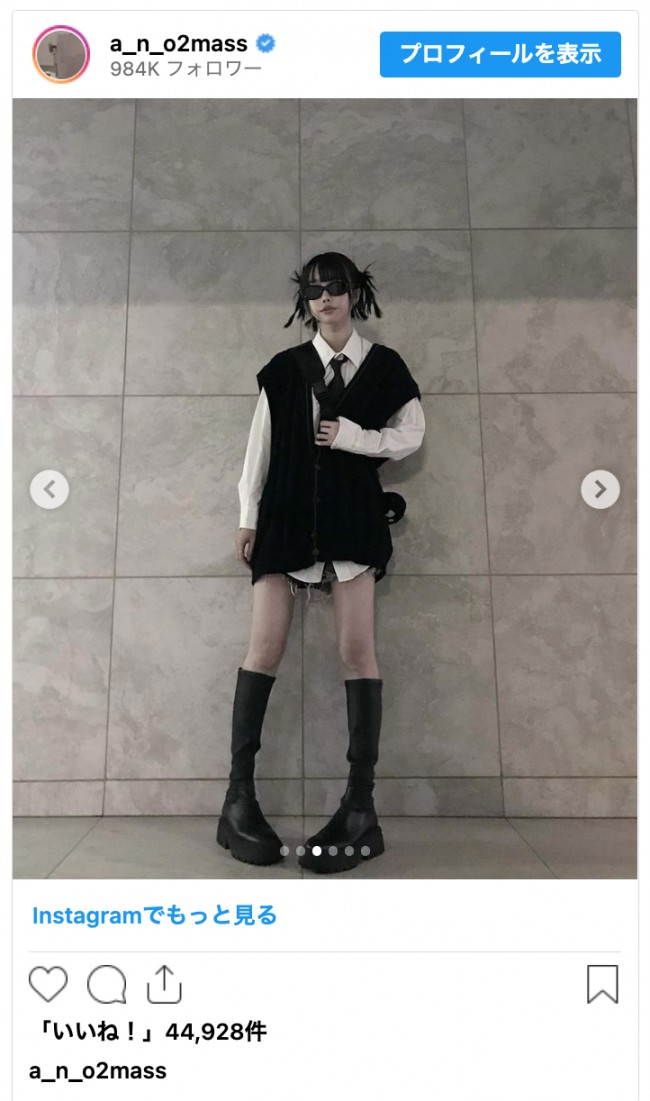The height and width of the screenshot is (1101, 650).
Task: Like the post with the heart icon
Action: (48, 984)
